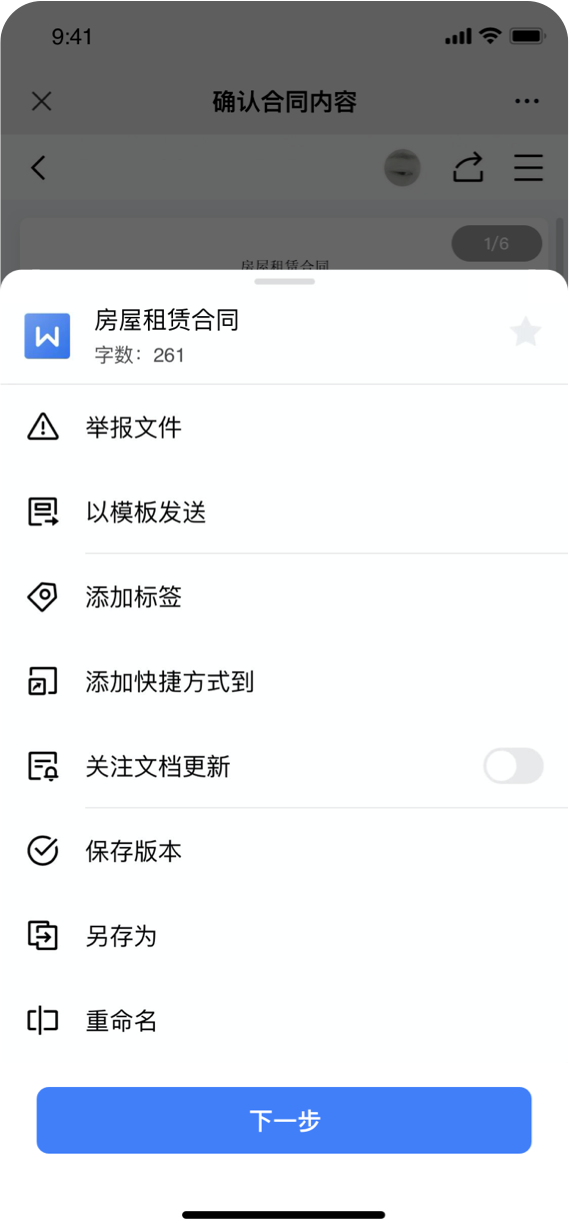Tap 添加快捷方式到 option

point(284,682)
